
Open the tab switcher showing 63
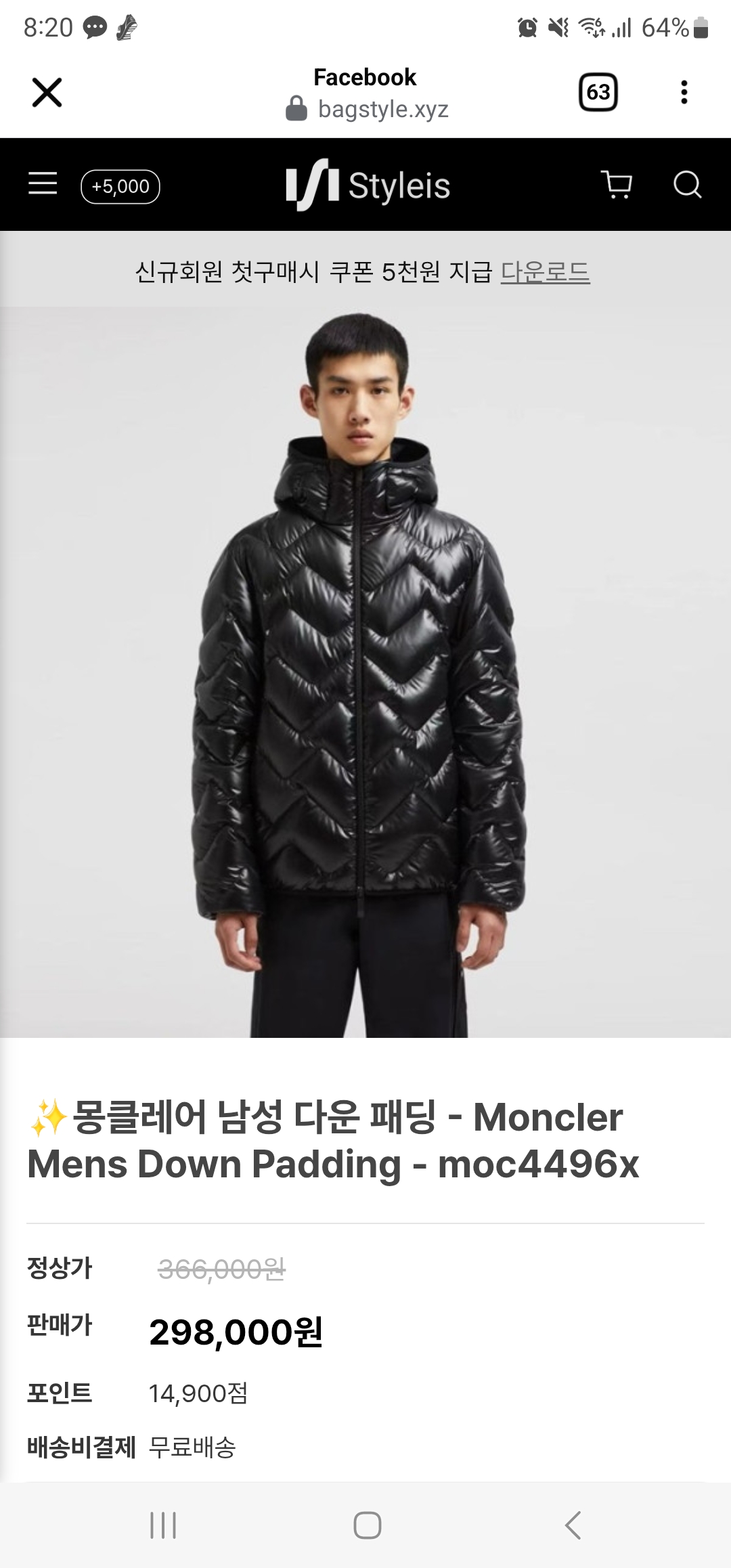(598, 92)
